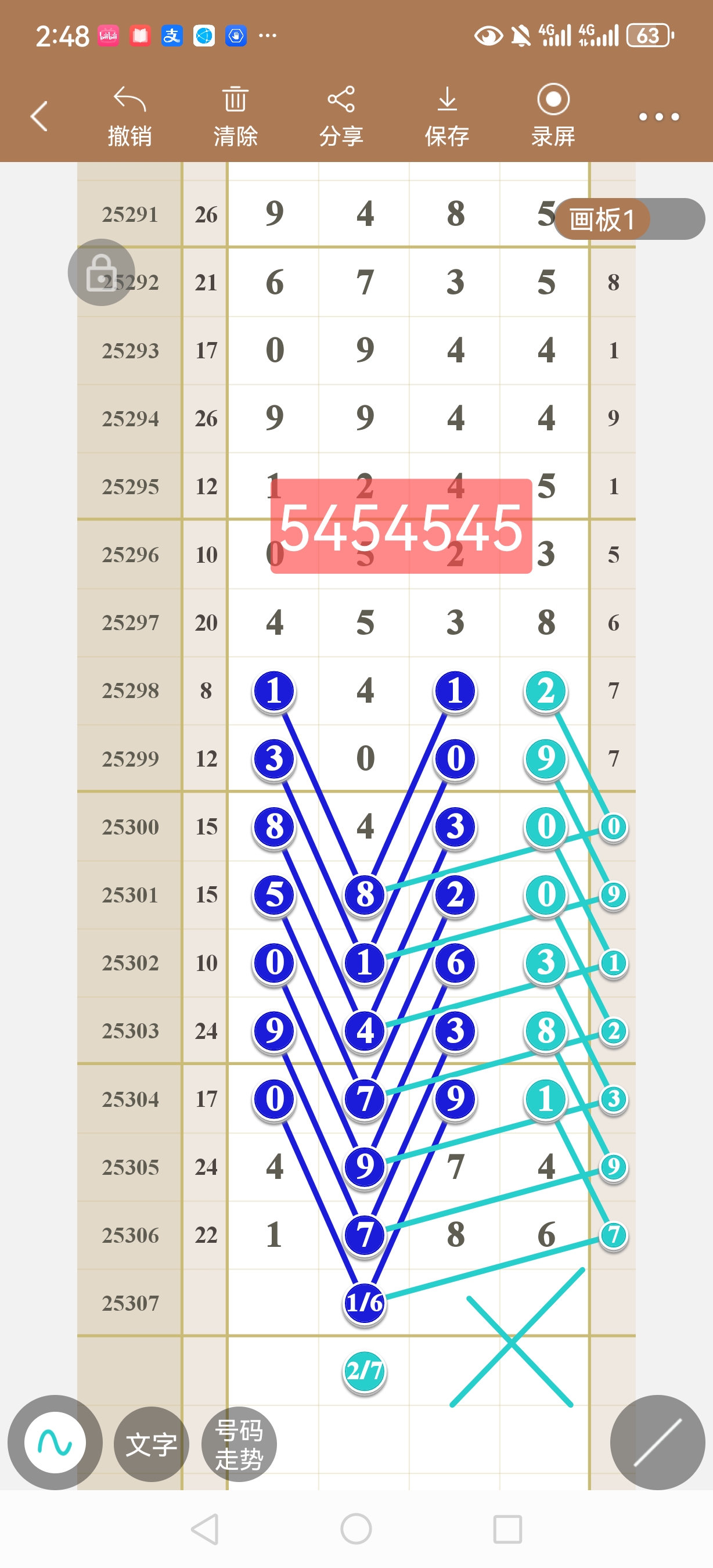The width and height of the screenshot is (713, 1568).
Task: Undo the last drawing with 撤销
Action: (x=129, y=116)
